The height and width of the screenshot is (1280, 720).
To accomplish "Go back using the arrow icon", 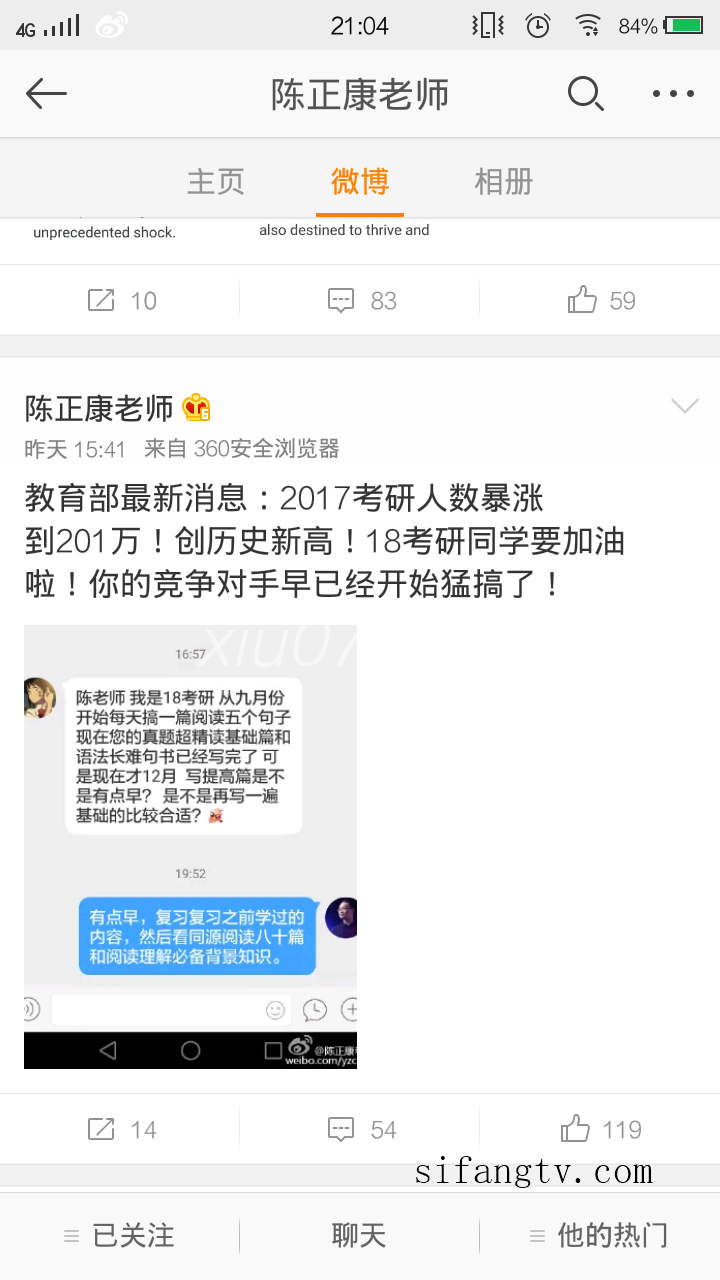I will pyautogui.click(x=46, y=95).
